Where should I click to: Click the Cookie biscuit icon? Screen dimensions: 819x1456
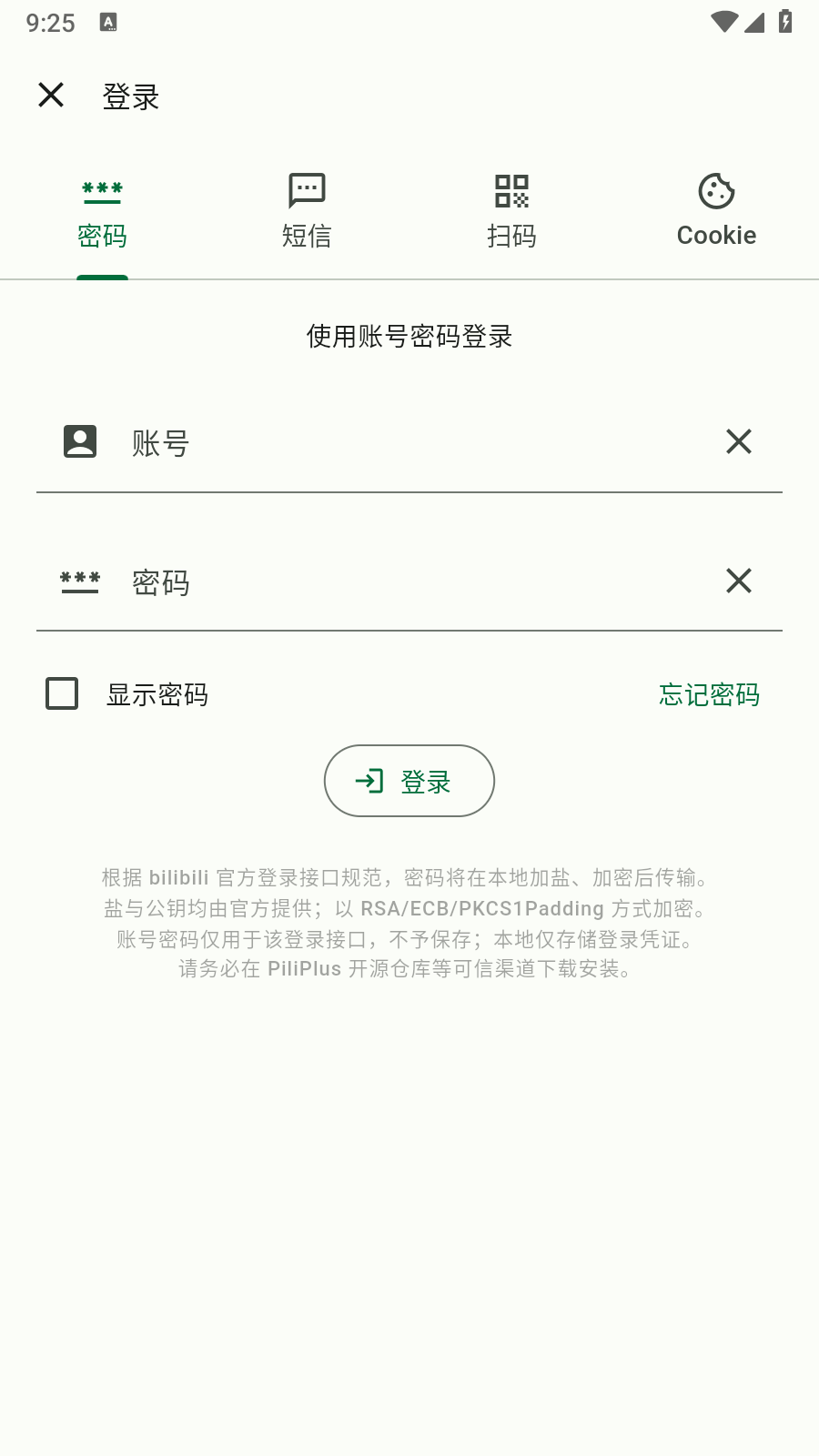pos(716,190)
